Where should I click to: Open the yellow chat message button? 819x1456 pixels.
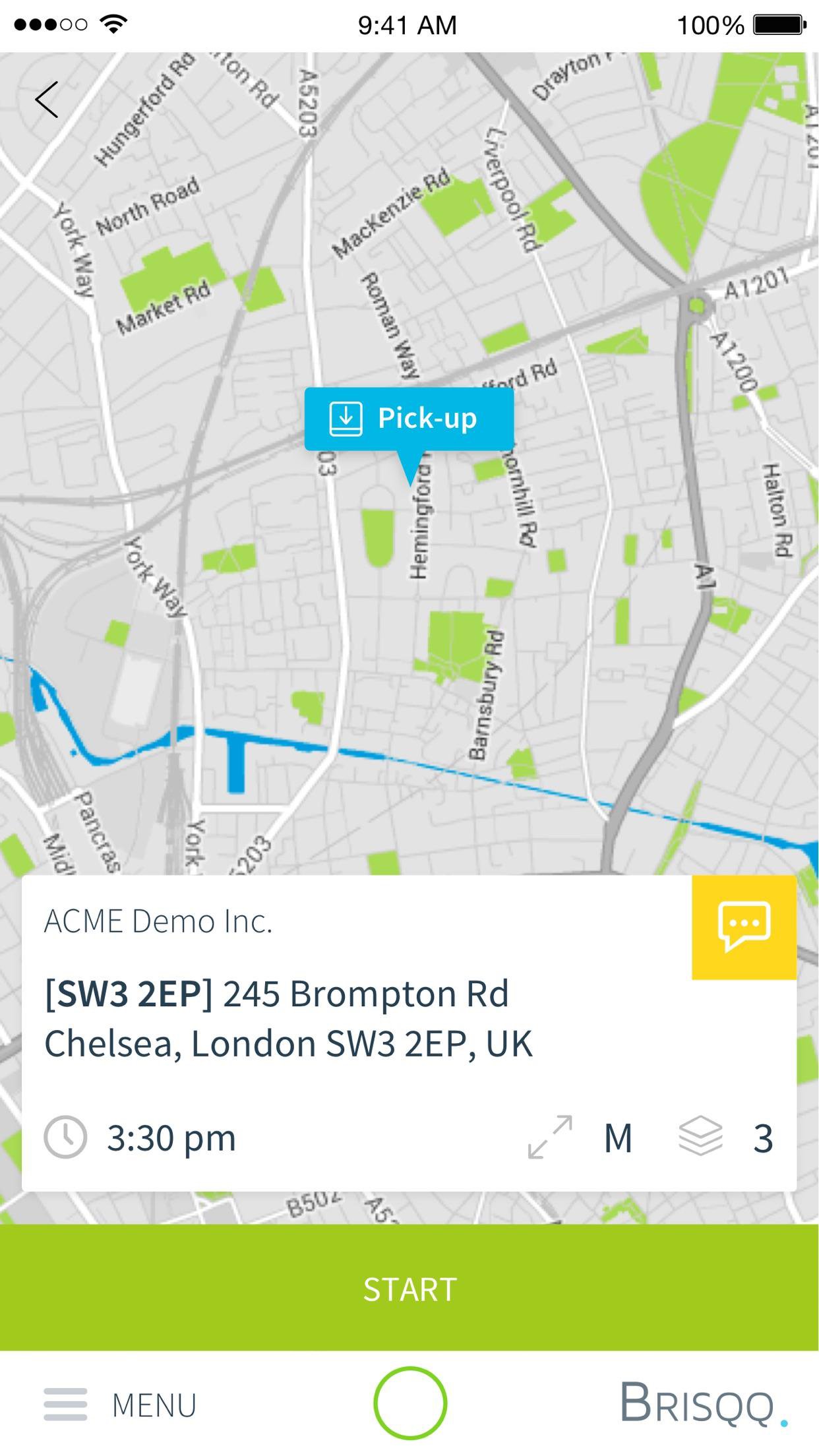(744, 926)
